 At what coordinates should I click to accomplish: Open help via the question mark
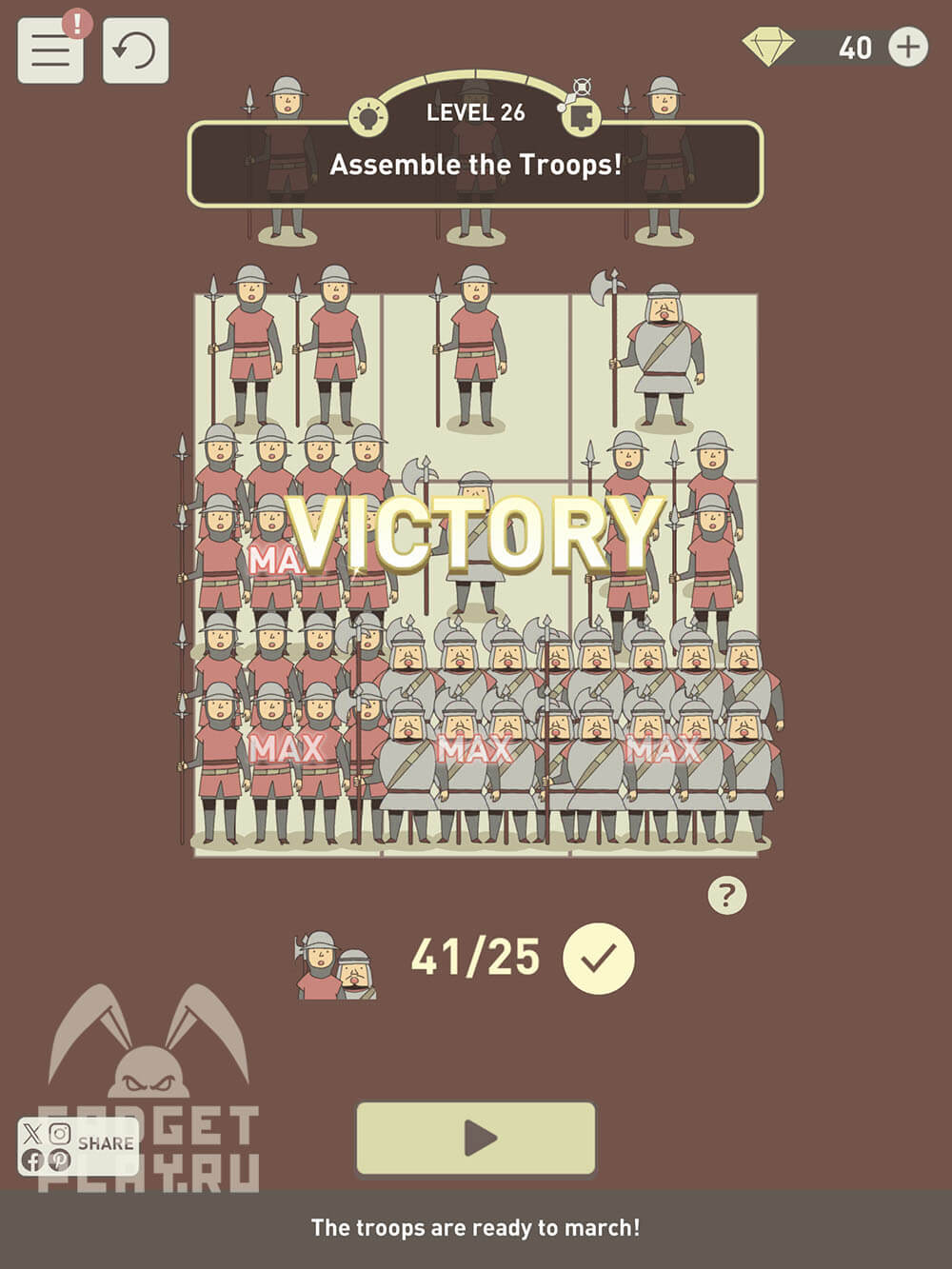(x=727, y=895)
